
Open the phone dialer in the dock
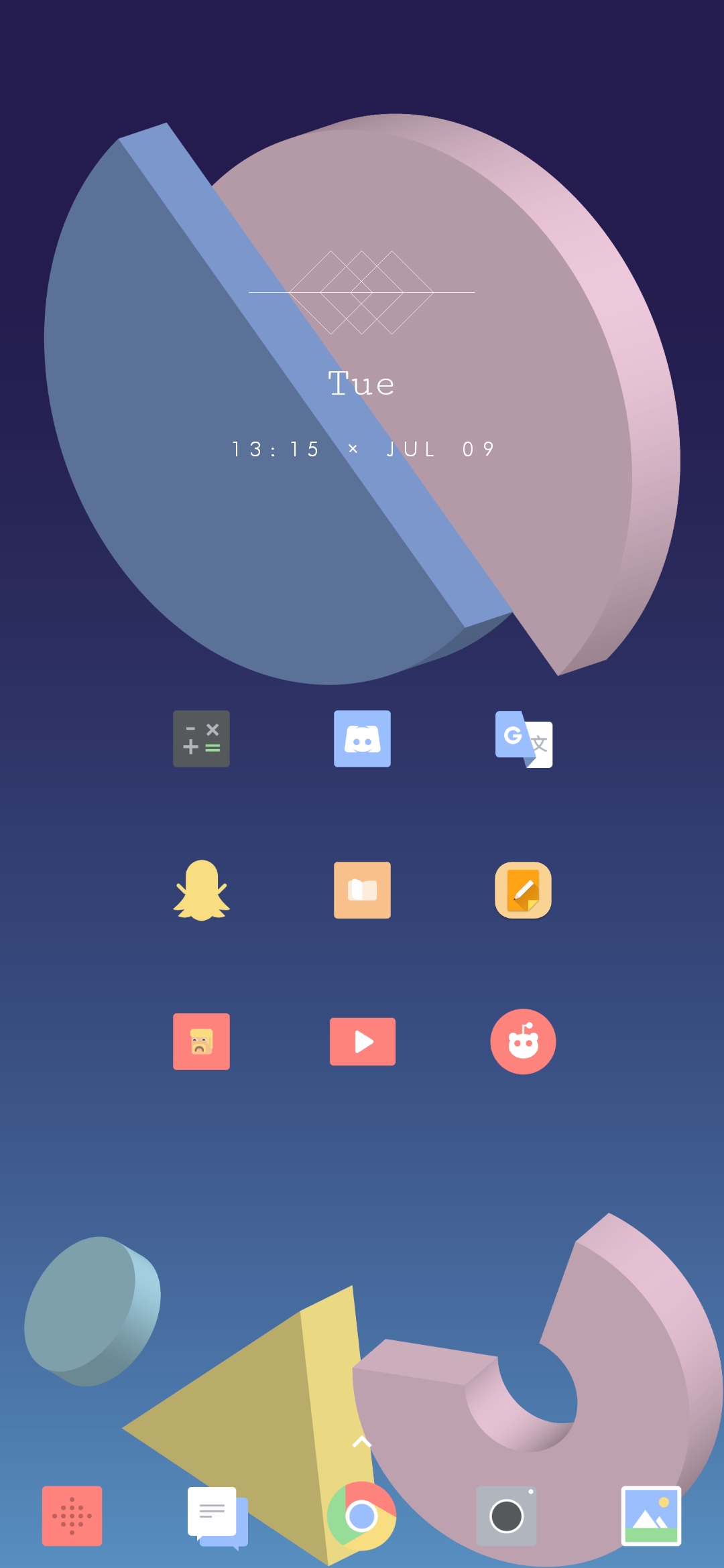coord(72,1514)
